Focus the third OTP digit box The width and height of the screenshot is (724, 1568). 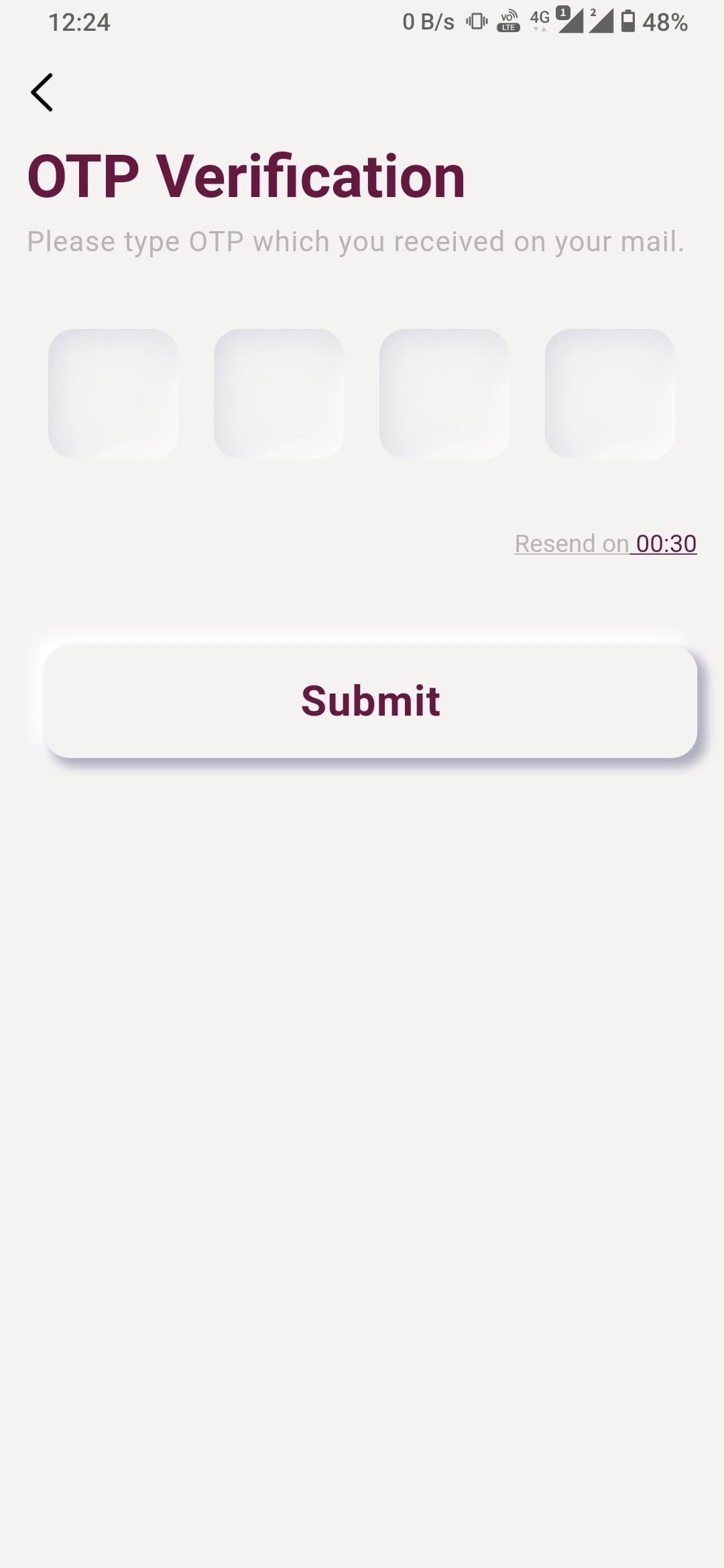[444, 394]
